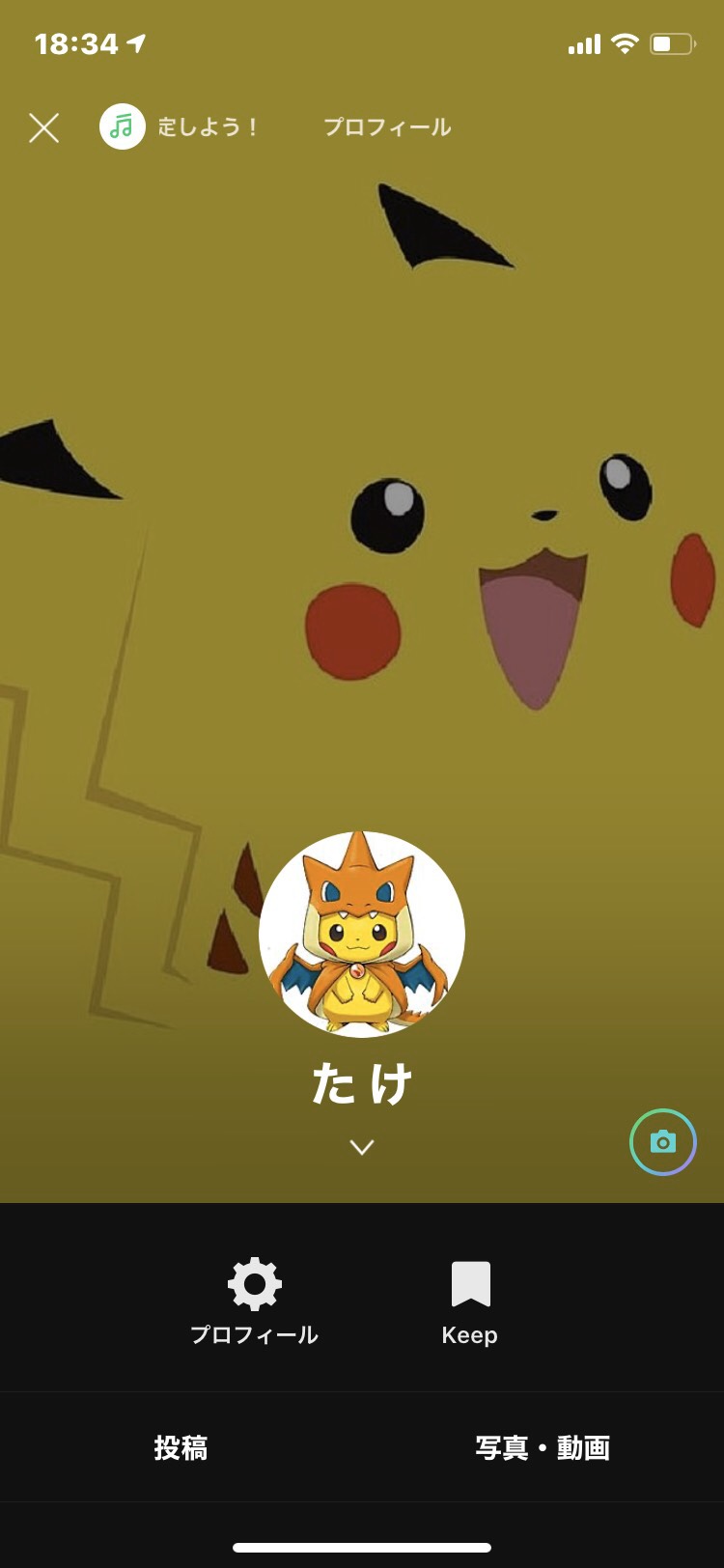Viewport: 724px width, 1568px height.
Task: Open the profile music note icon
Action: (123, 126)
